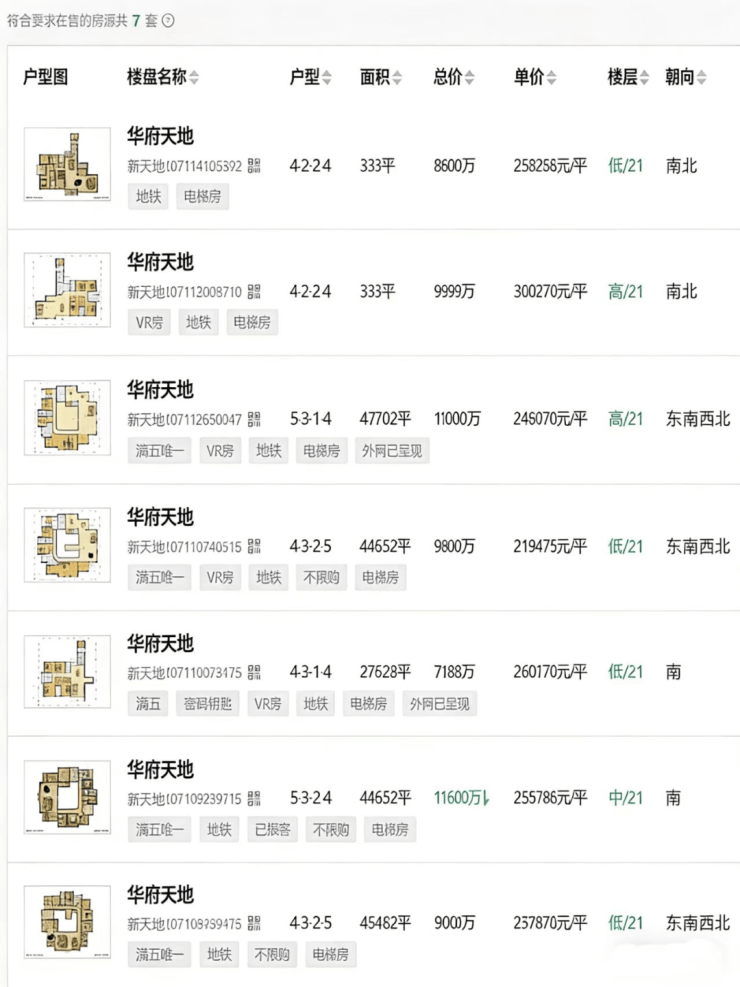Open the 11000万 华府天地 listing
Viewport: 740px width, 987px height.
click(x=160, y=389)
